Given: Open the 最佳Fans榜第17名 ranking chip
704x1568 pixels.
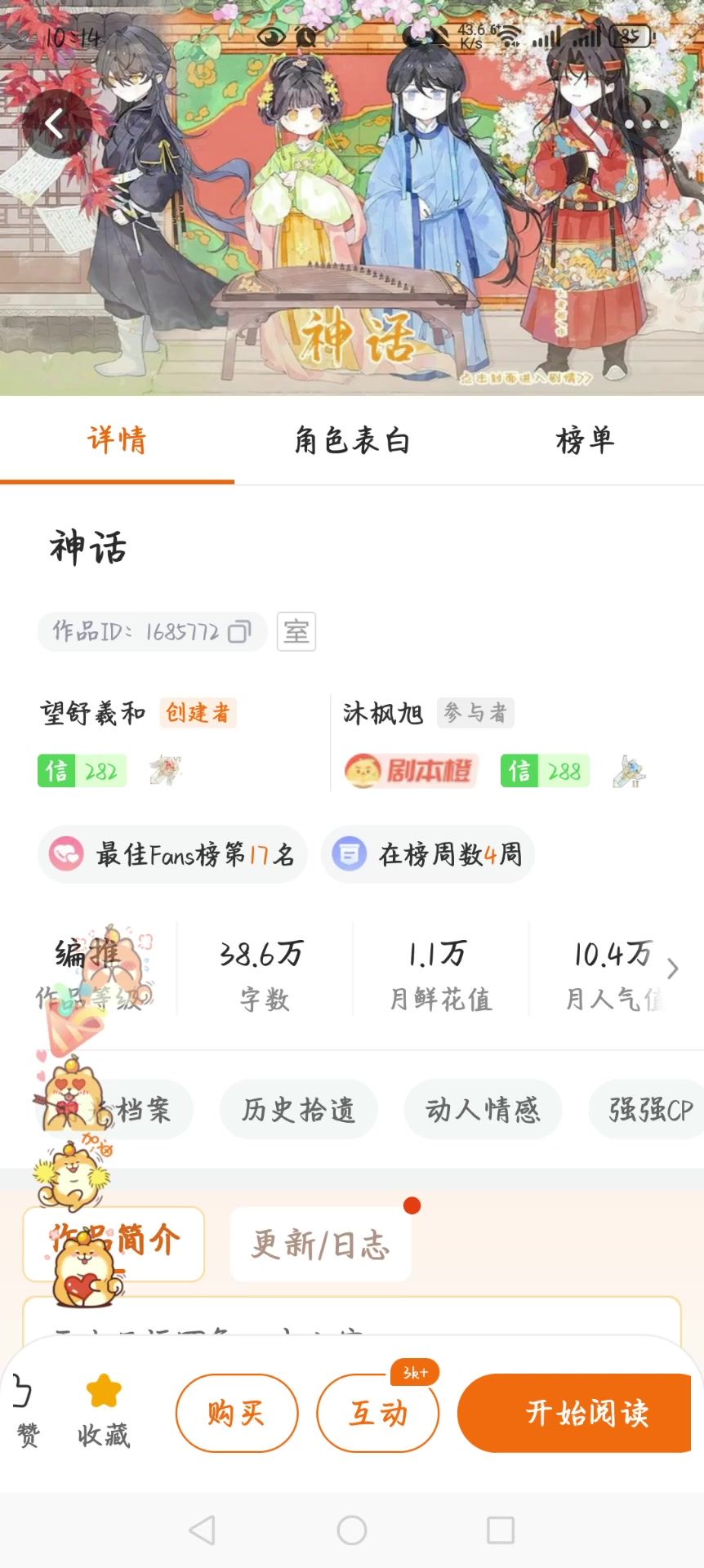Looking at the screenshot, I should coord(172,855).
